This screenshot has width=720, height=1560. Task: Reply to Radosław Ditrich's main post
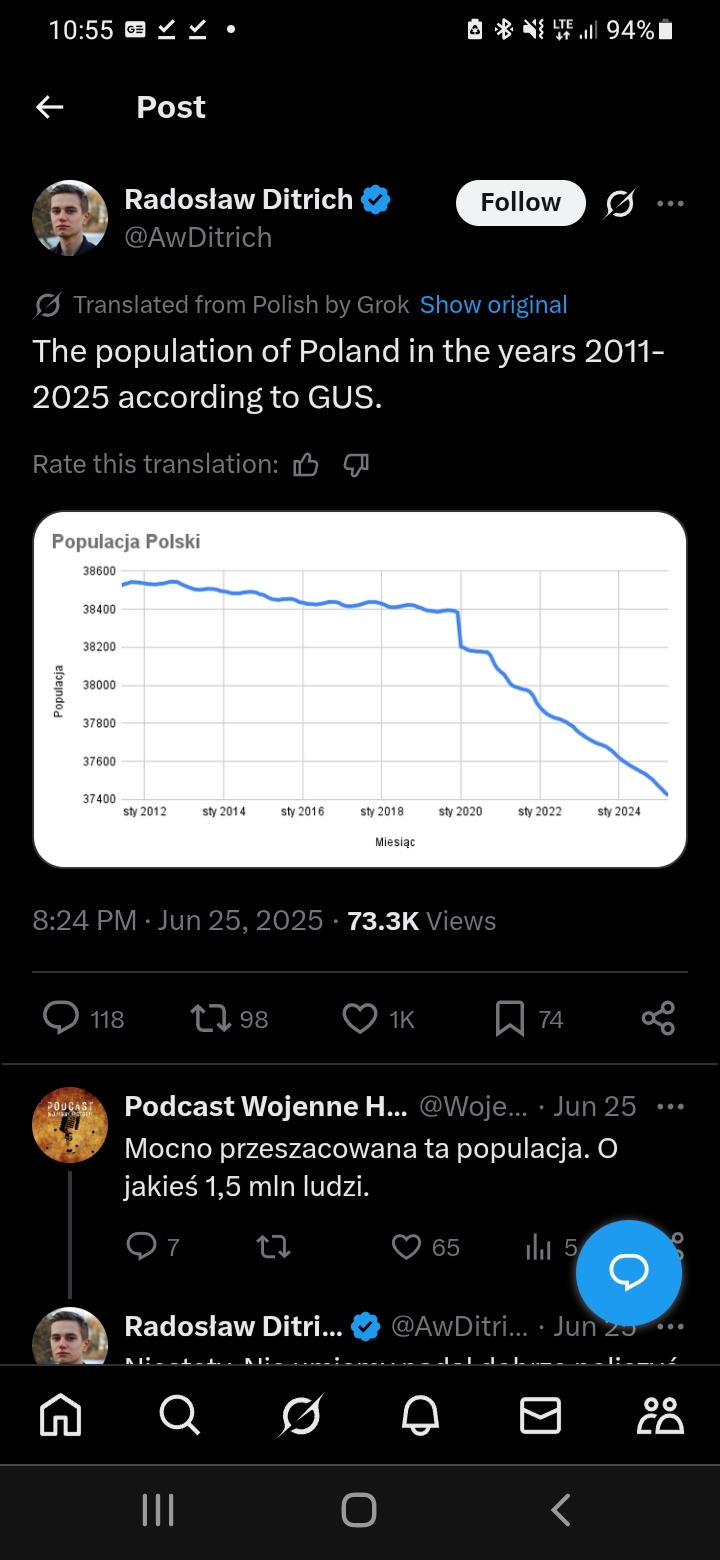62,1019
